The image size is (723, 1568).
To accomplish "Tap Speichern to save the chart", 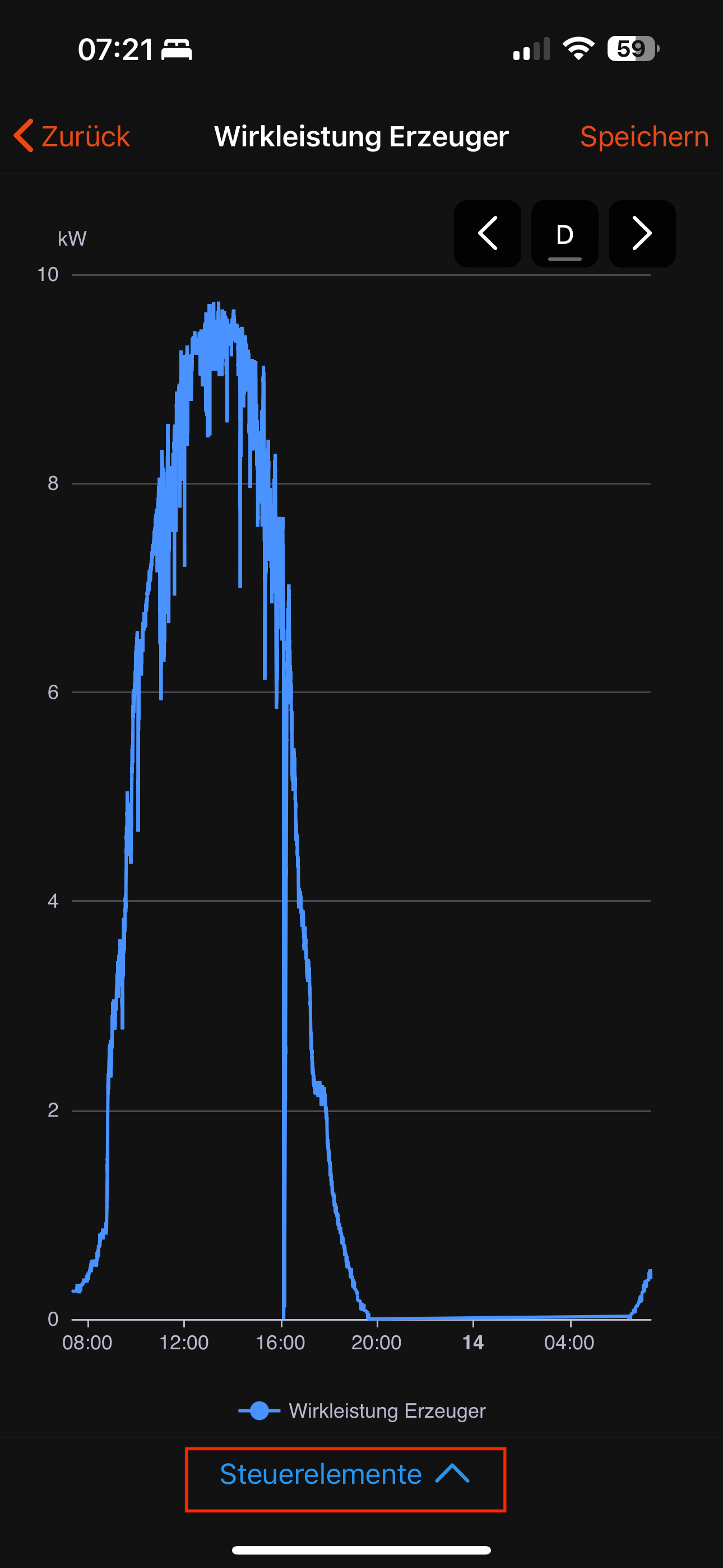I will 644,136.
